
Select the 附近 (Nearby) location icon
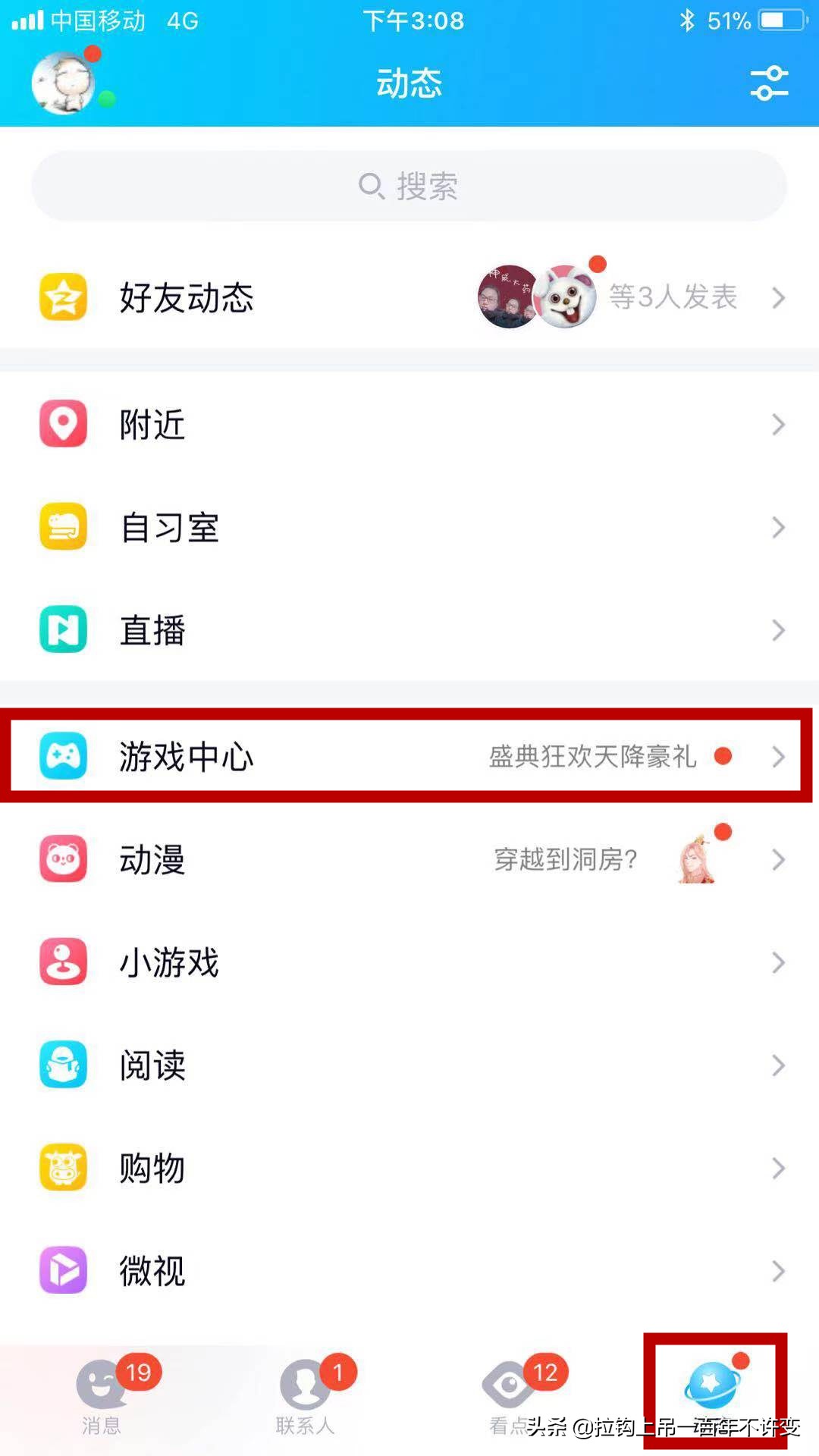point(63,425)
